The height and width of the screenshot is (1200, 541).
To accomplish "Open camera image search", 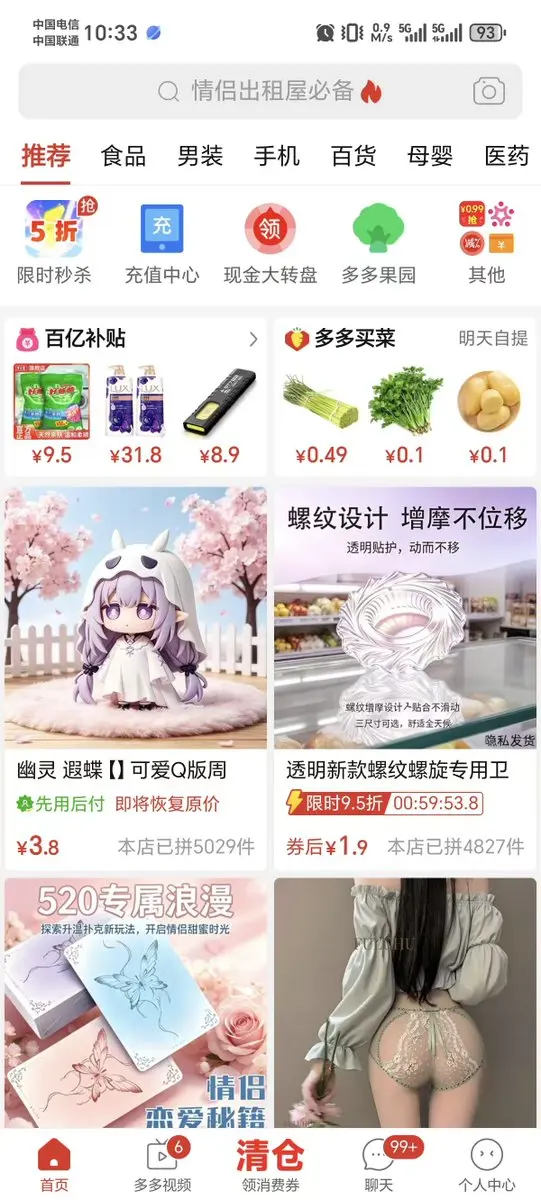I will point(488,92).
